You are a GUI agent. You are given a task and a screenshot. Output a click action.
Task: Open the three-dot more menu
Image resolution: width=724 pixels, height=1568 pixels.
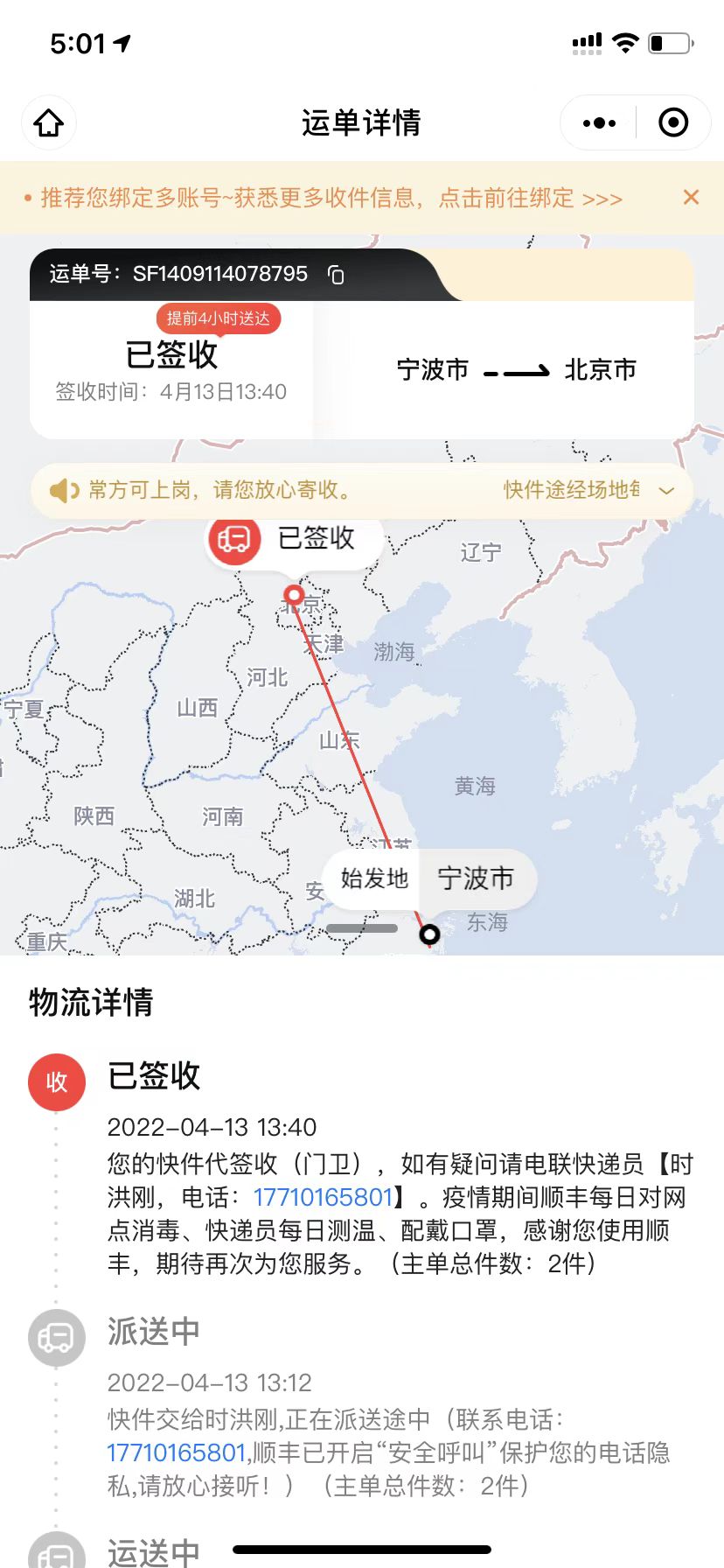click(x=599, y=123)
